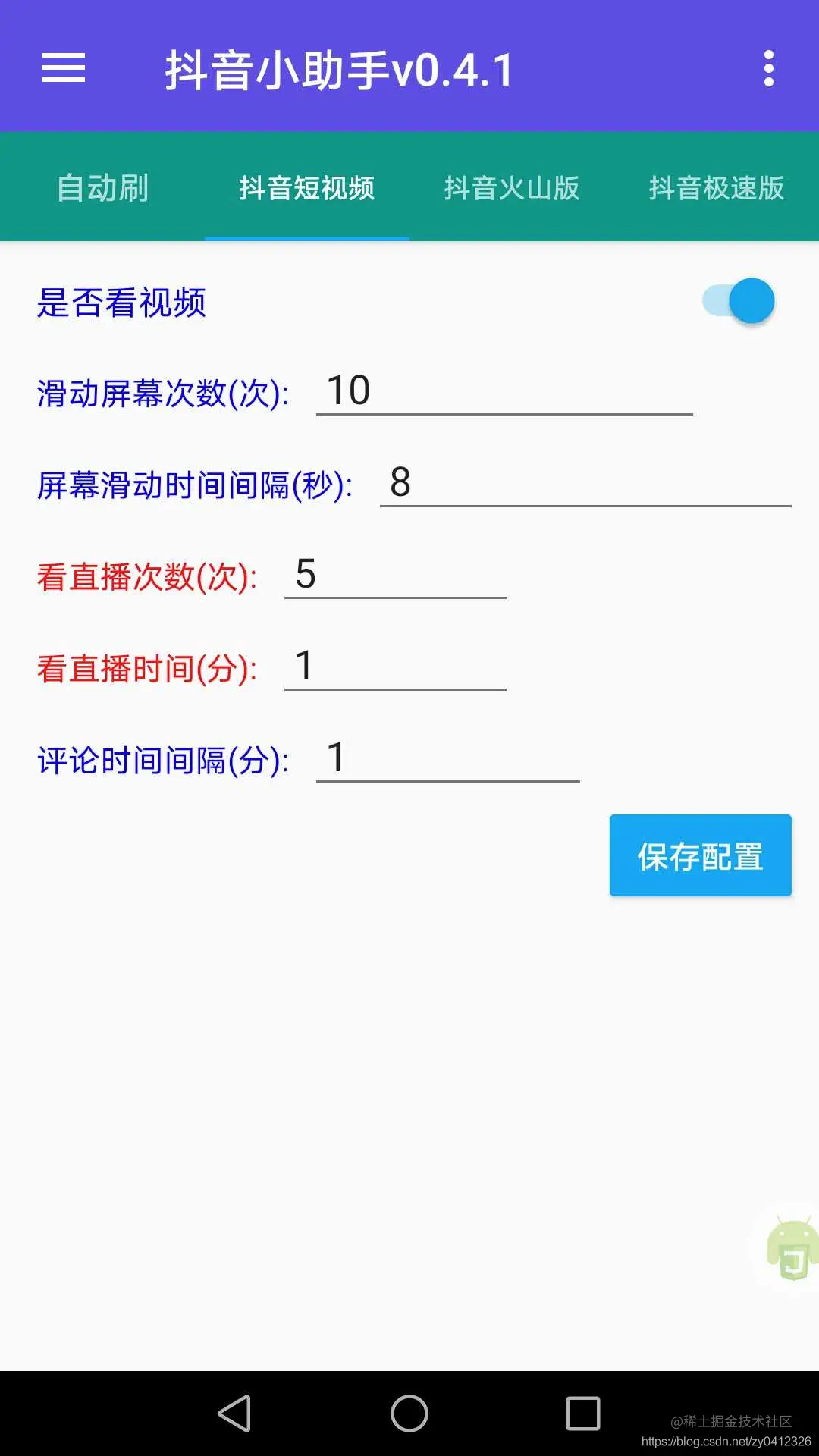Screen dimensions: 819x1456
Task: Select the 抖音短视频 tab
Action: coord(307,188)
